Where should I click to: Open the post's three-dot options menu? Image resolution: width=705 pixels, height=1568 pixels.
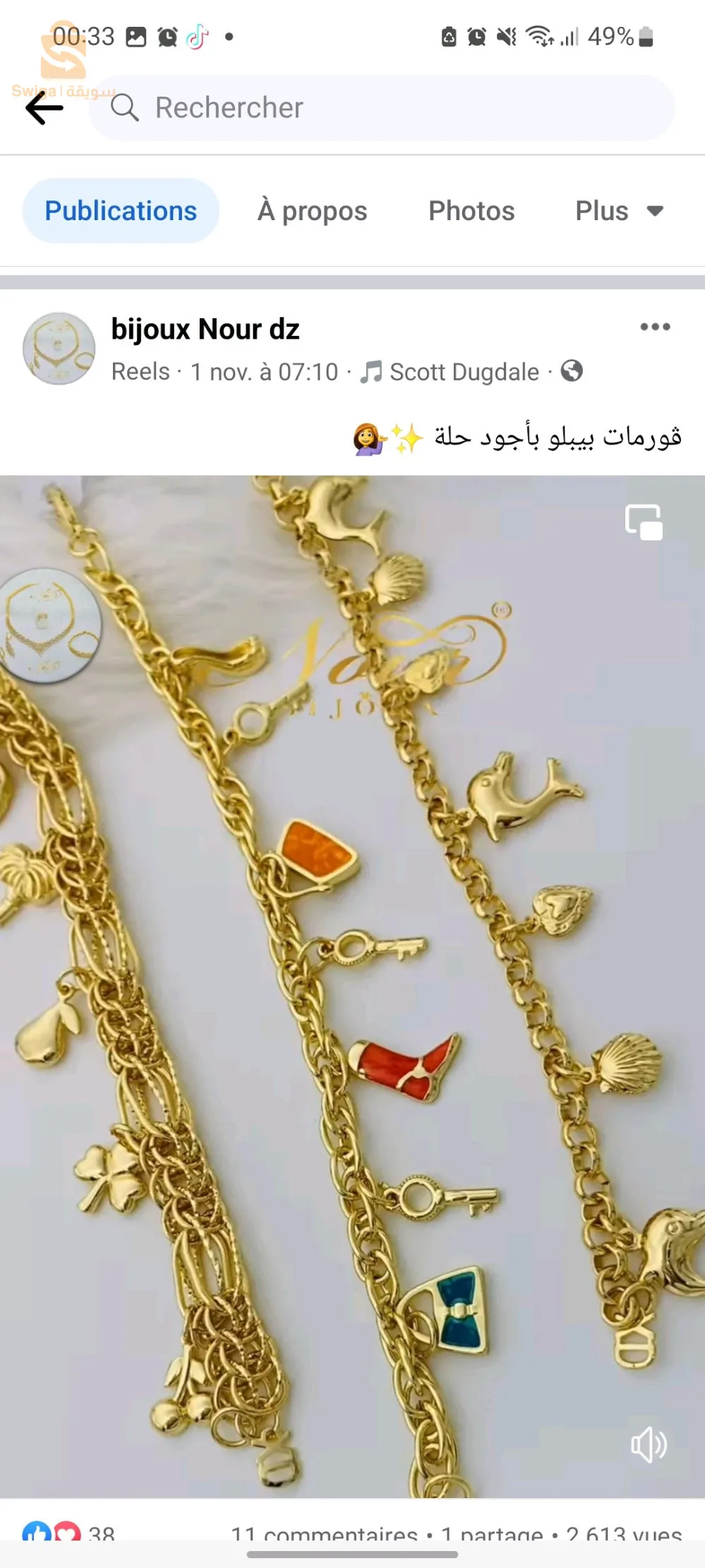tap(655, 327)
